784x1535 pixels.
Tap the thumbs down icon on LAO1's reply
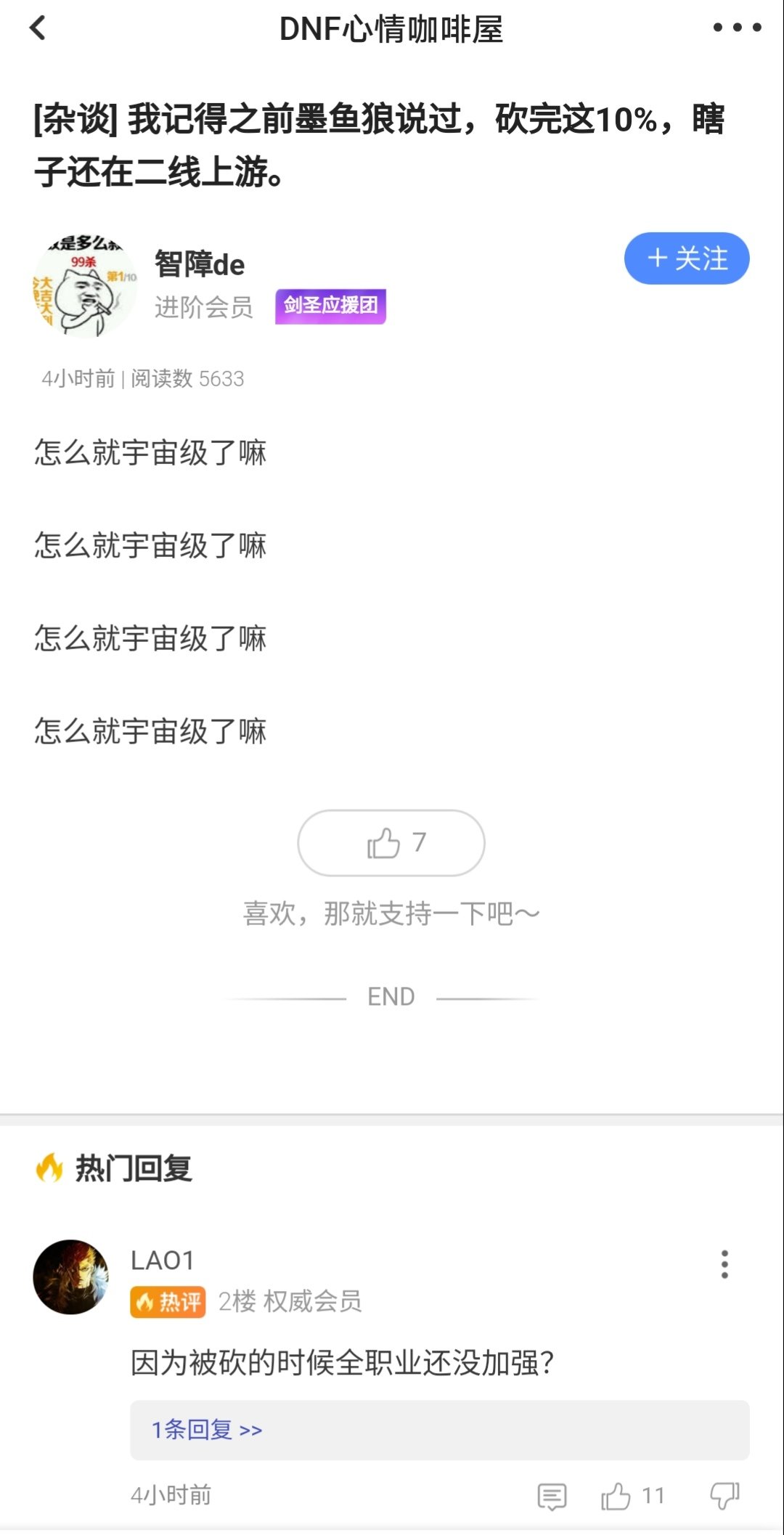point(725,1497)
